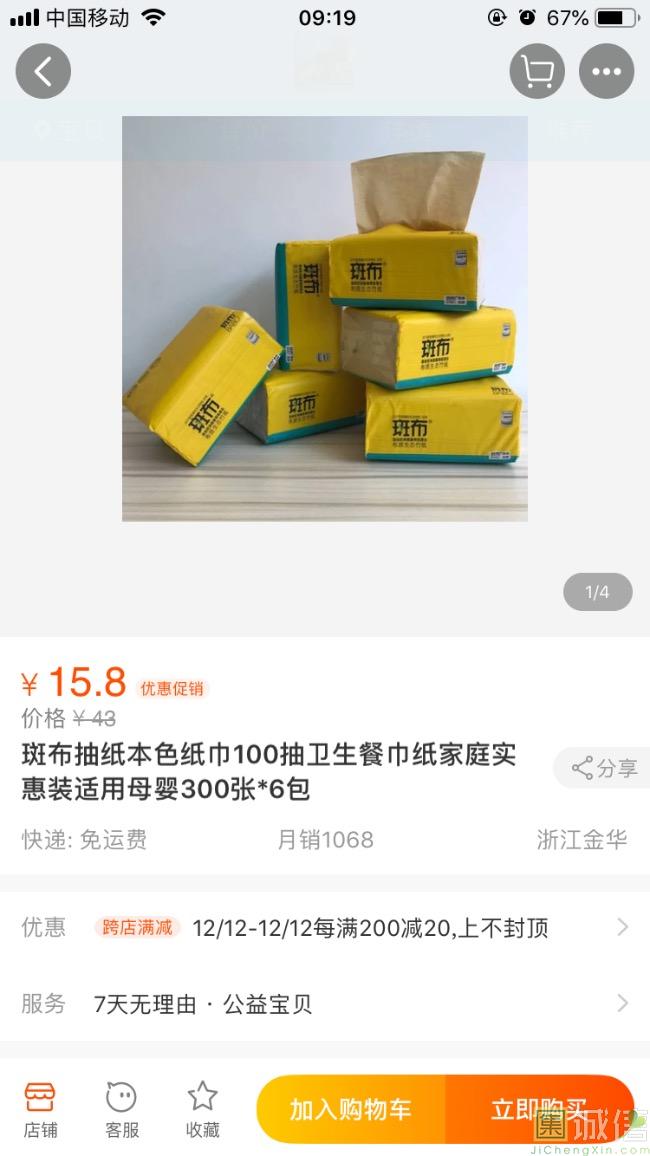The height and width of the screenshot is (1156, 650).
Task: Open the three-dot overflow menu
Action: [606, 71]
